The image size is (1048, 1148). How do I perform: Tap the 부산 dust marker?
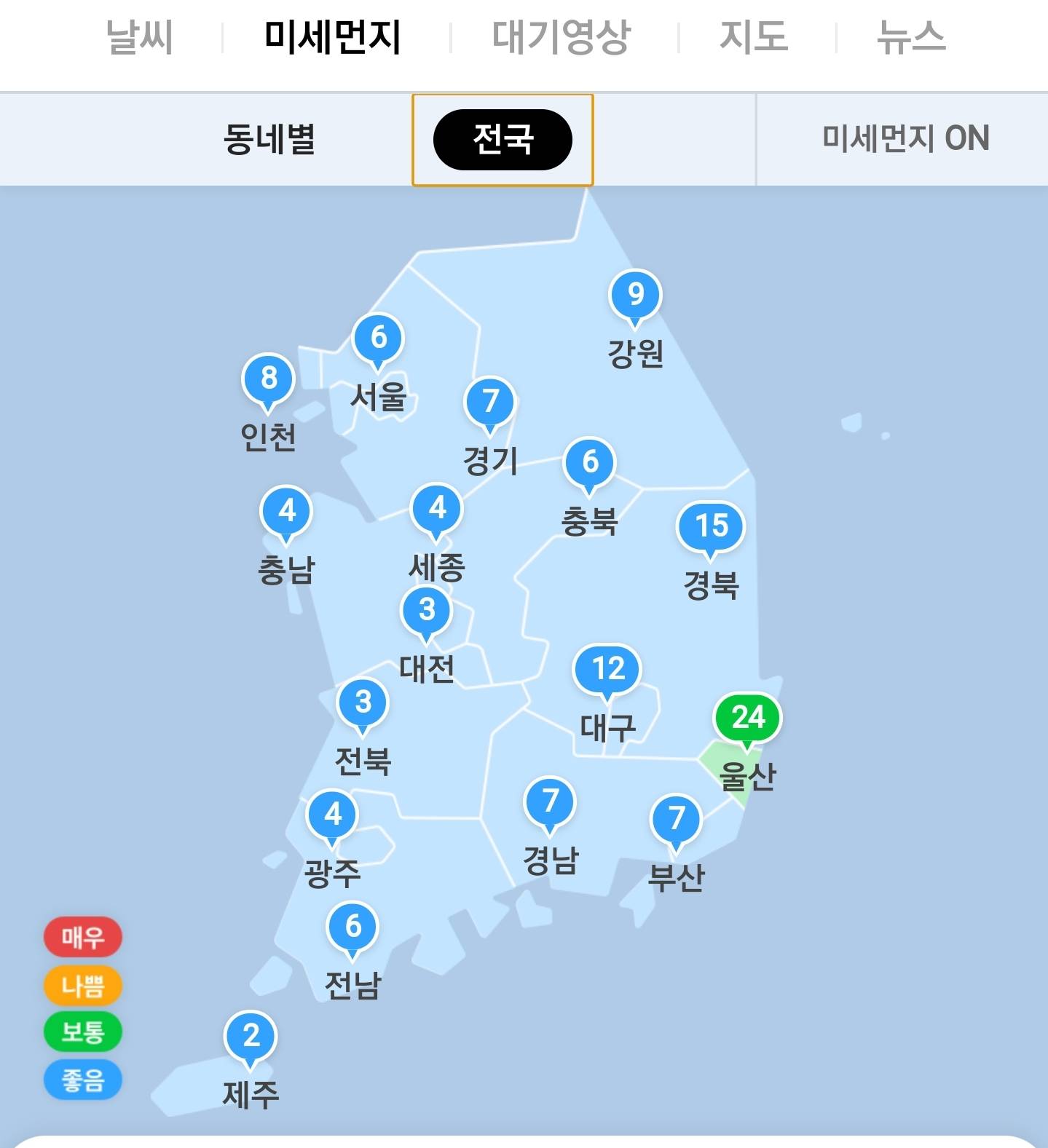coord(676,820)
